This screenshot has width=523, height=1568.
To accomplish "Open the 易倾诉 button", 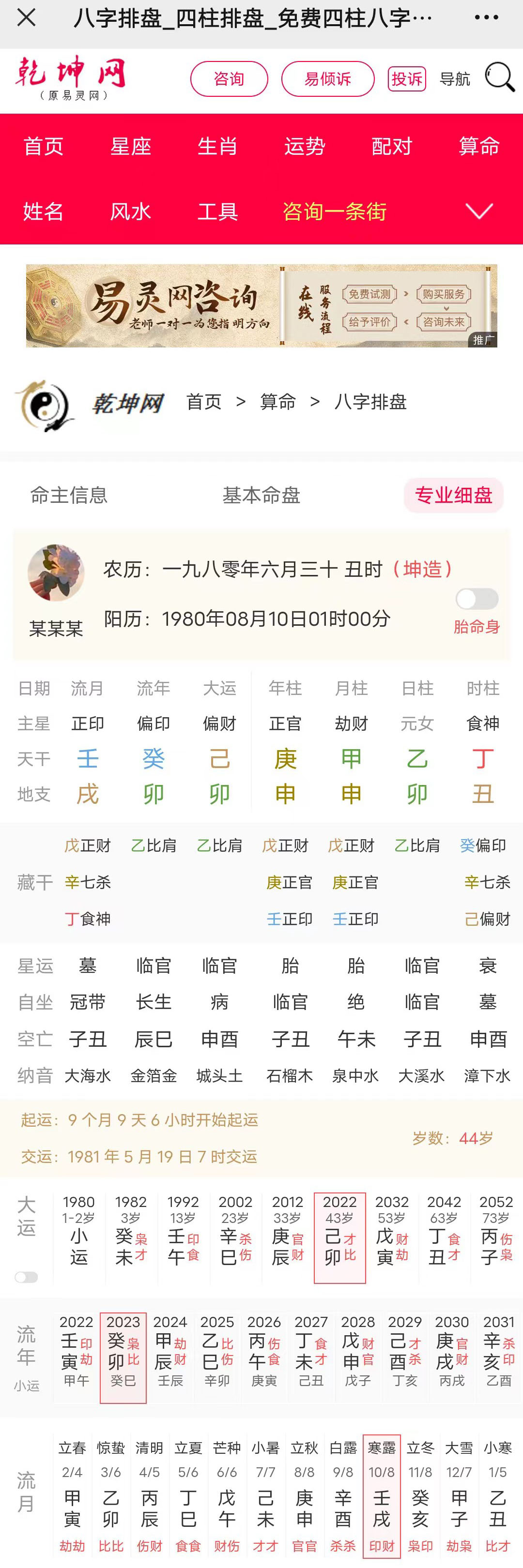I will (327, 78).
